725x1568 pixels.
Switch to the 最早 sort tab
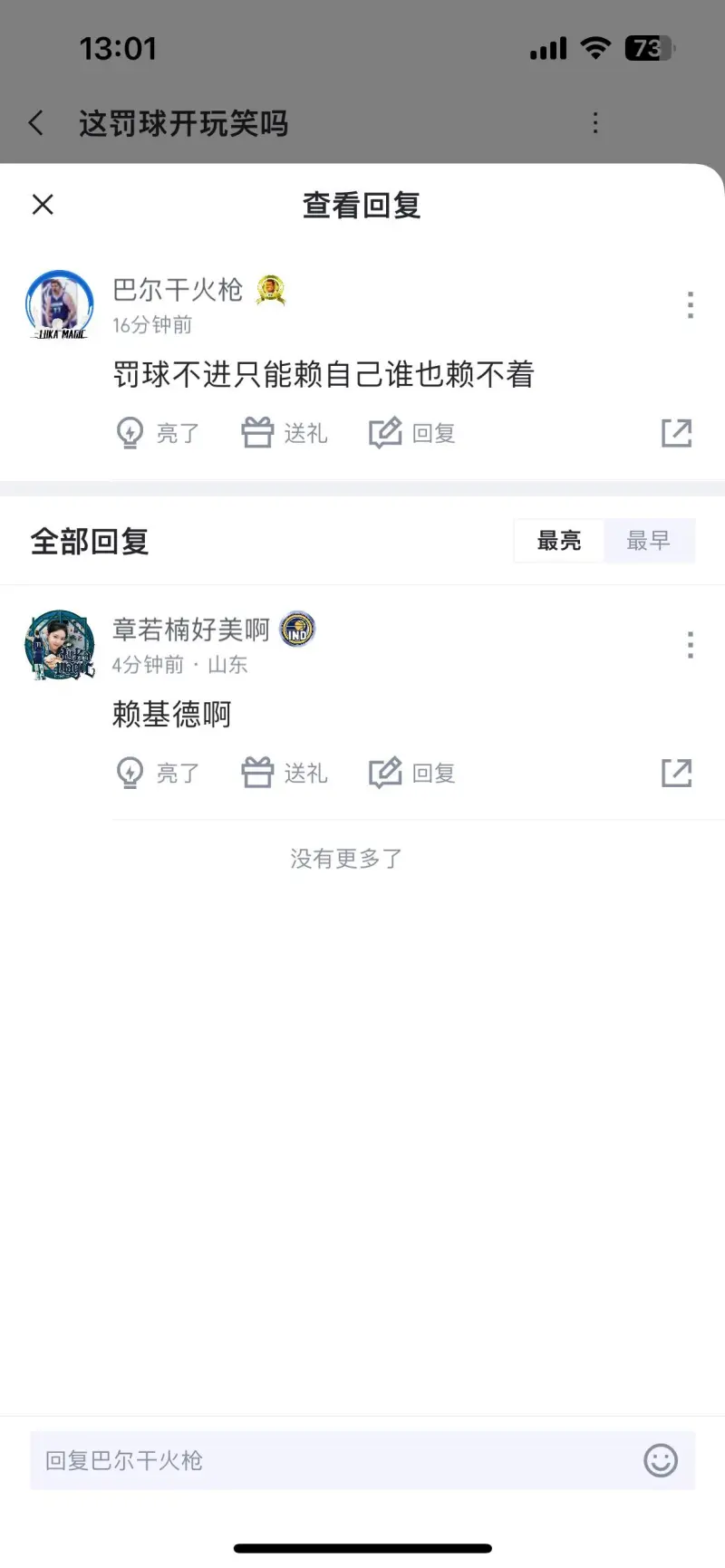pyautogui.click(x=648, y=541)
